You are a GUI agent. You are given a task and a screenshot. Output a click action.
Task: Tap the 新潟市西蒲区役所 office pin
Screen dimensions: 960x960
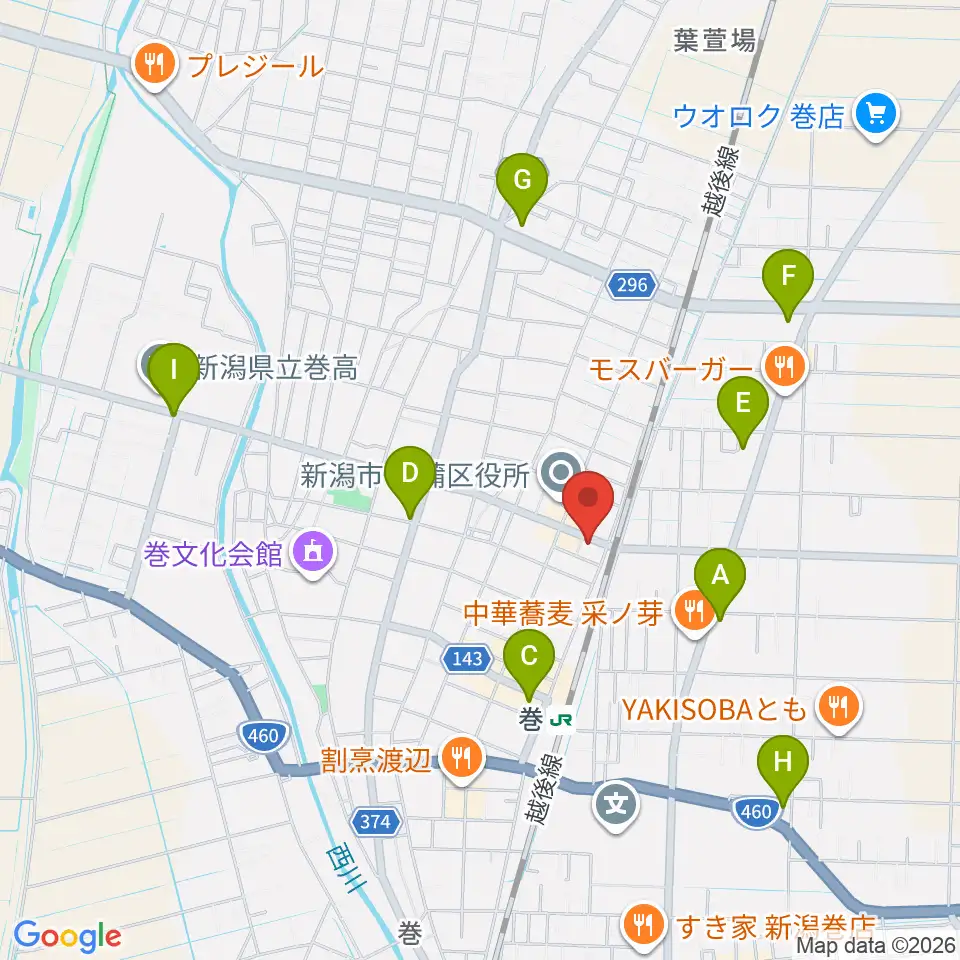(x=561, y=473)
